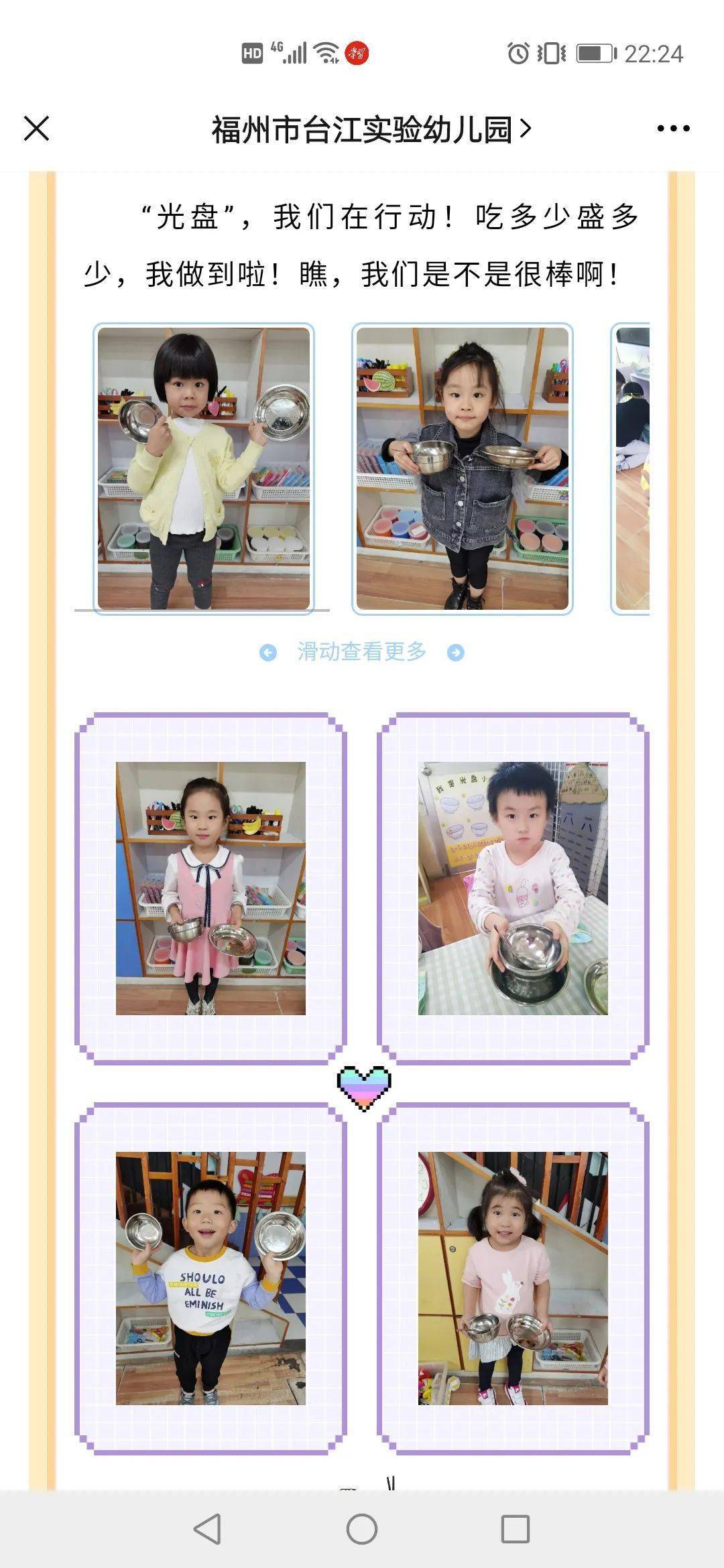
Task: Open photo of girl in pink dress
Action: pyautogui.click(x=210, y=889)
